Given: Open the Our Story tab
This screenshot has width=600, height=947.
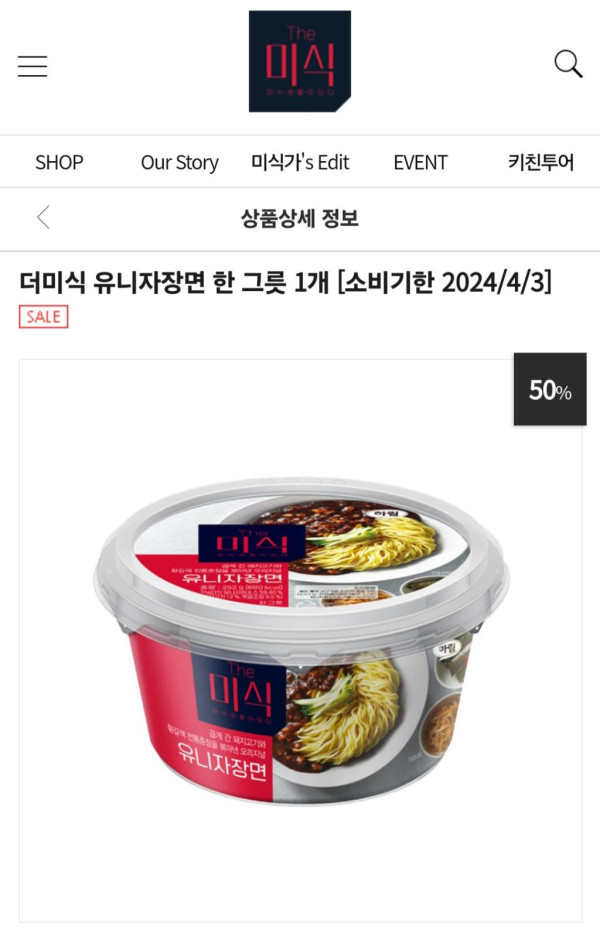Looking at the screenshot, I should point(179,162).
